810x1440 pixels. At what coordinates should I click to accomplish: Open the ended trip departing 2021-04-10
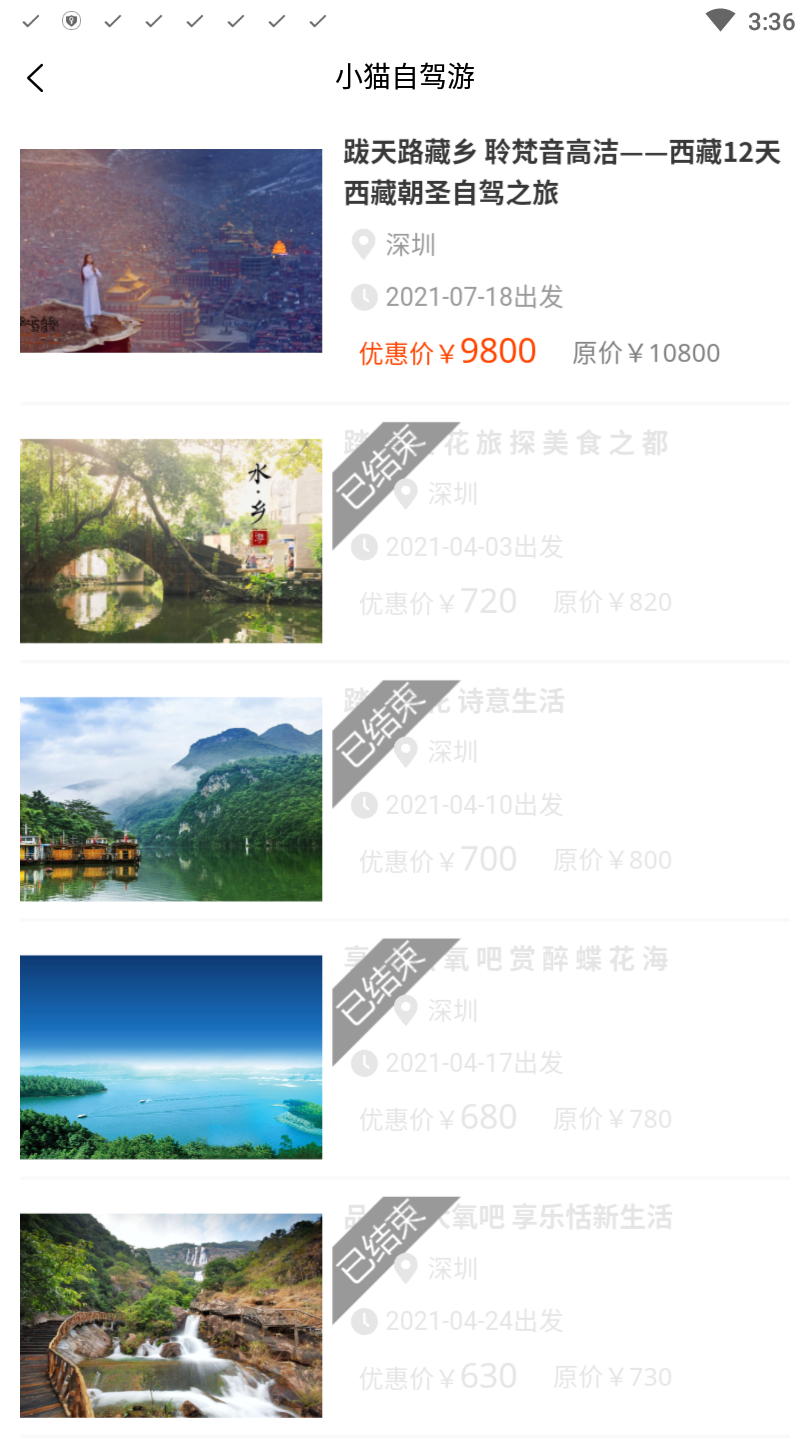(x=404, y=799)
